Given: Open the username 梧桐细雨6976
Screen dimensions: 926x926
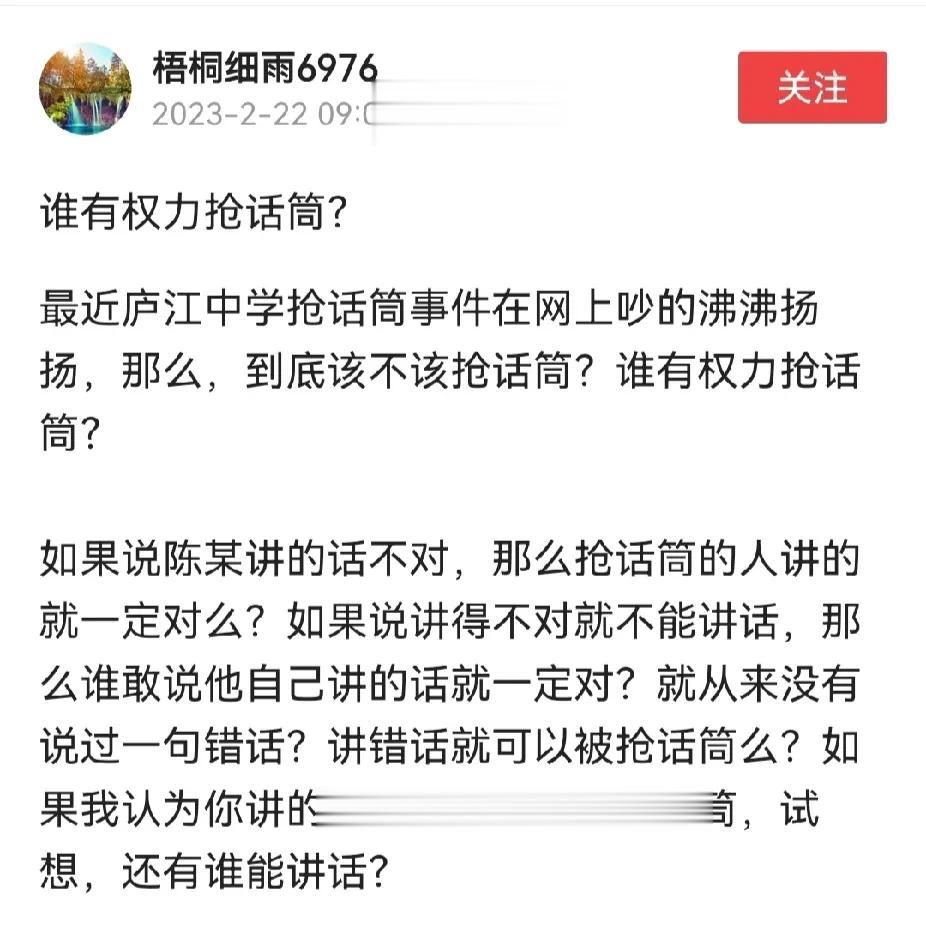Looking at the screenshot, I should click(x=265, y=68).
